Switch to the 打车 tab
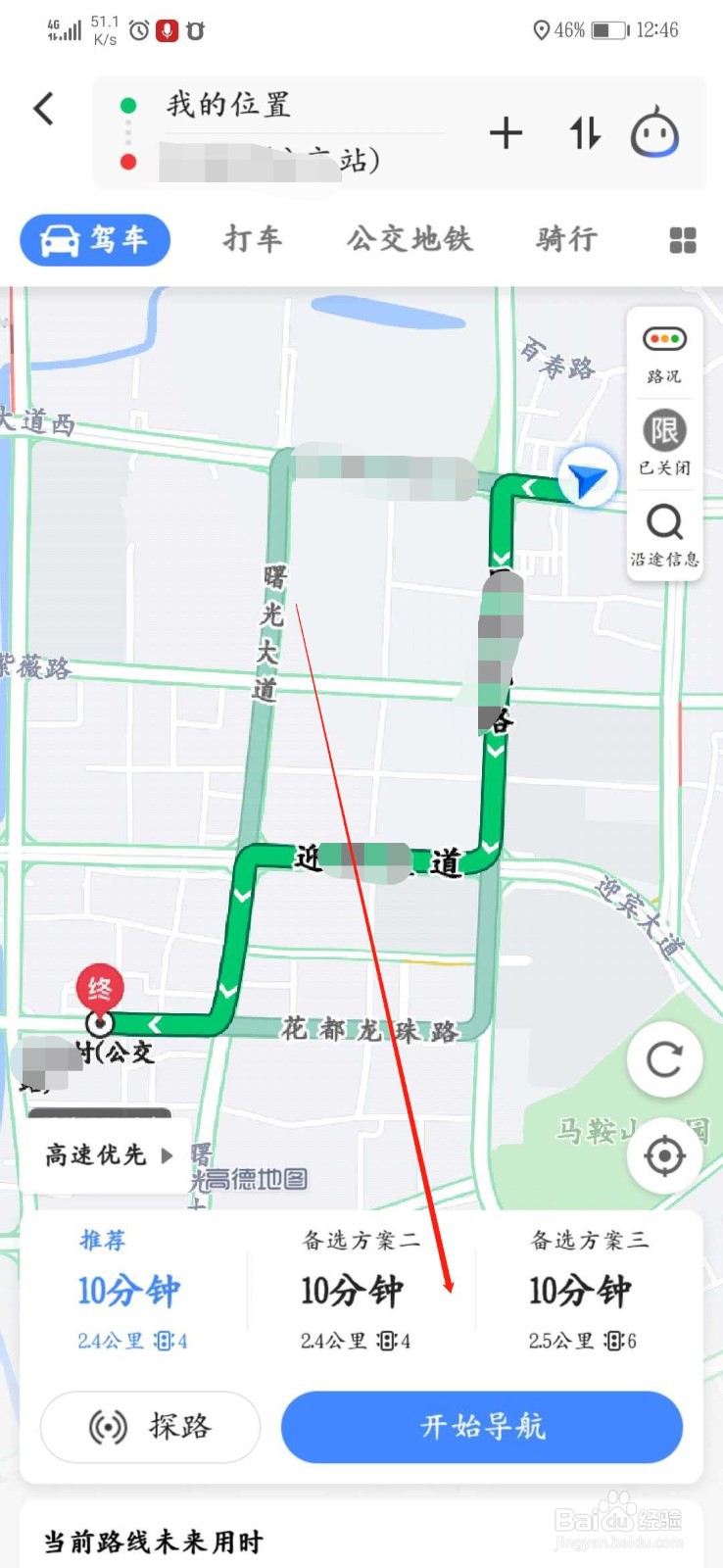Image resolution: width=723 pixels, height=1568 pixels. tap(253, 239)
